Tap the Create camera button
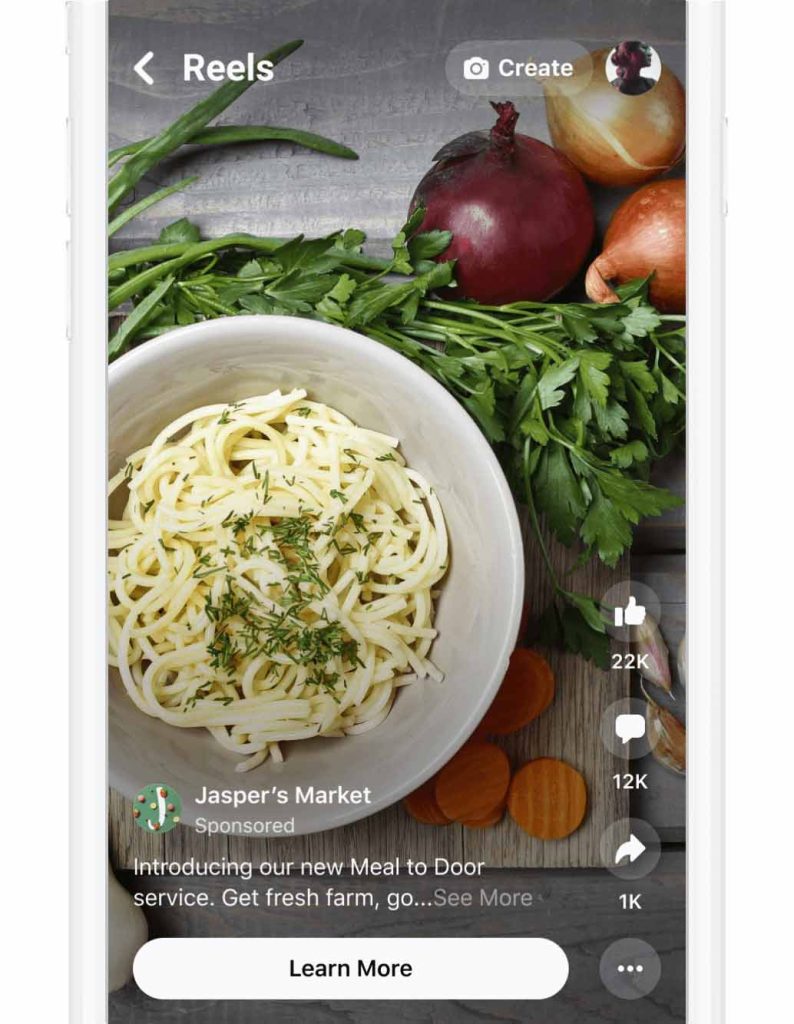The image size is (794, 1024). [518, 68]
